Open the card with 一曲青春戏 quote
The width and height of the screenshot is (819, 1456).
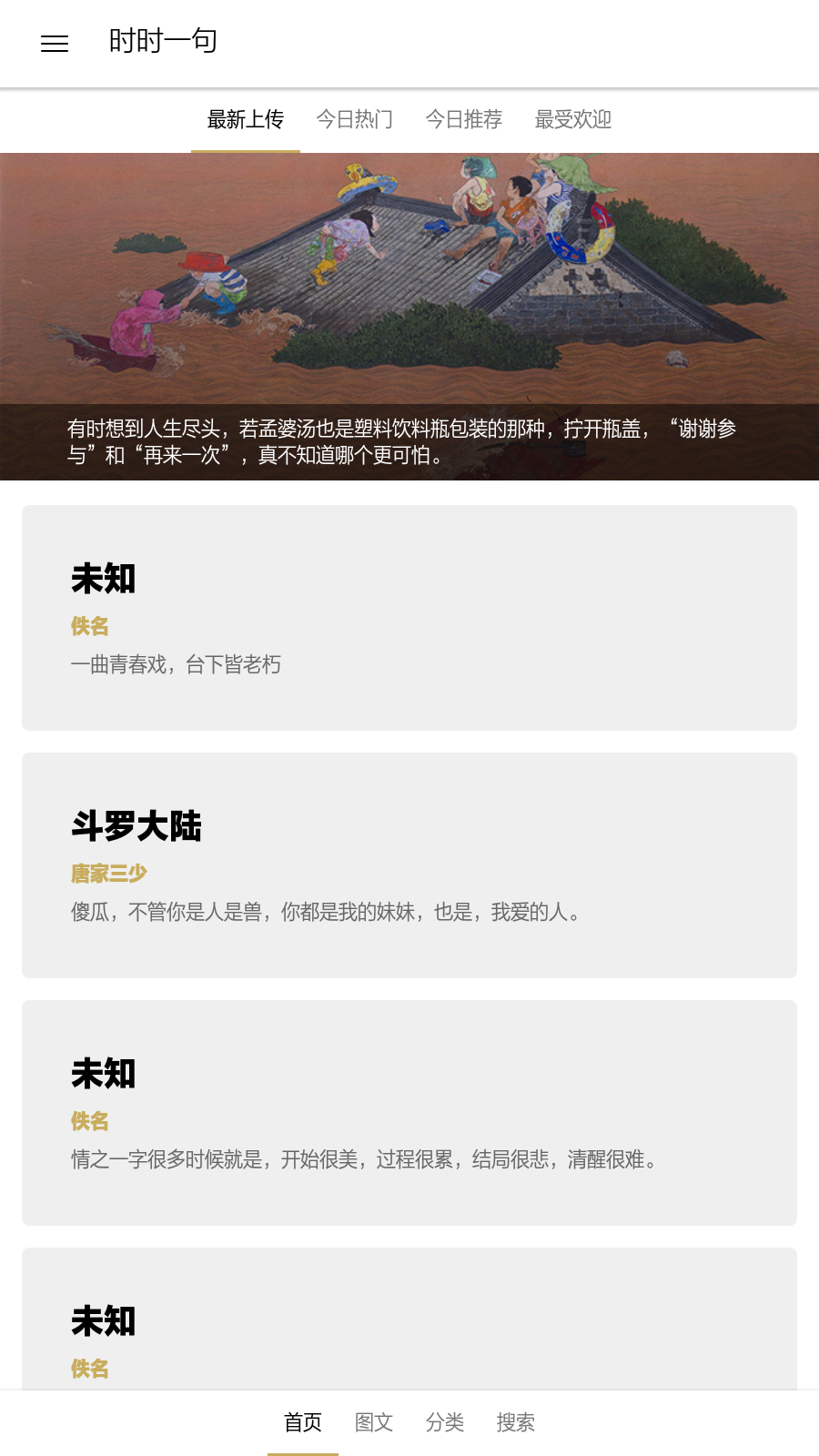(409, 618)
